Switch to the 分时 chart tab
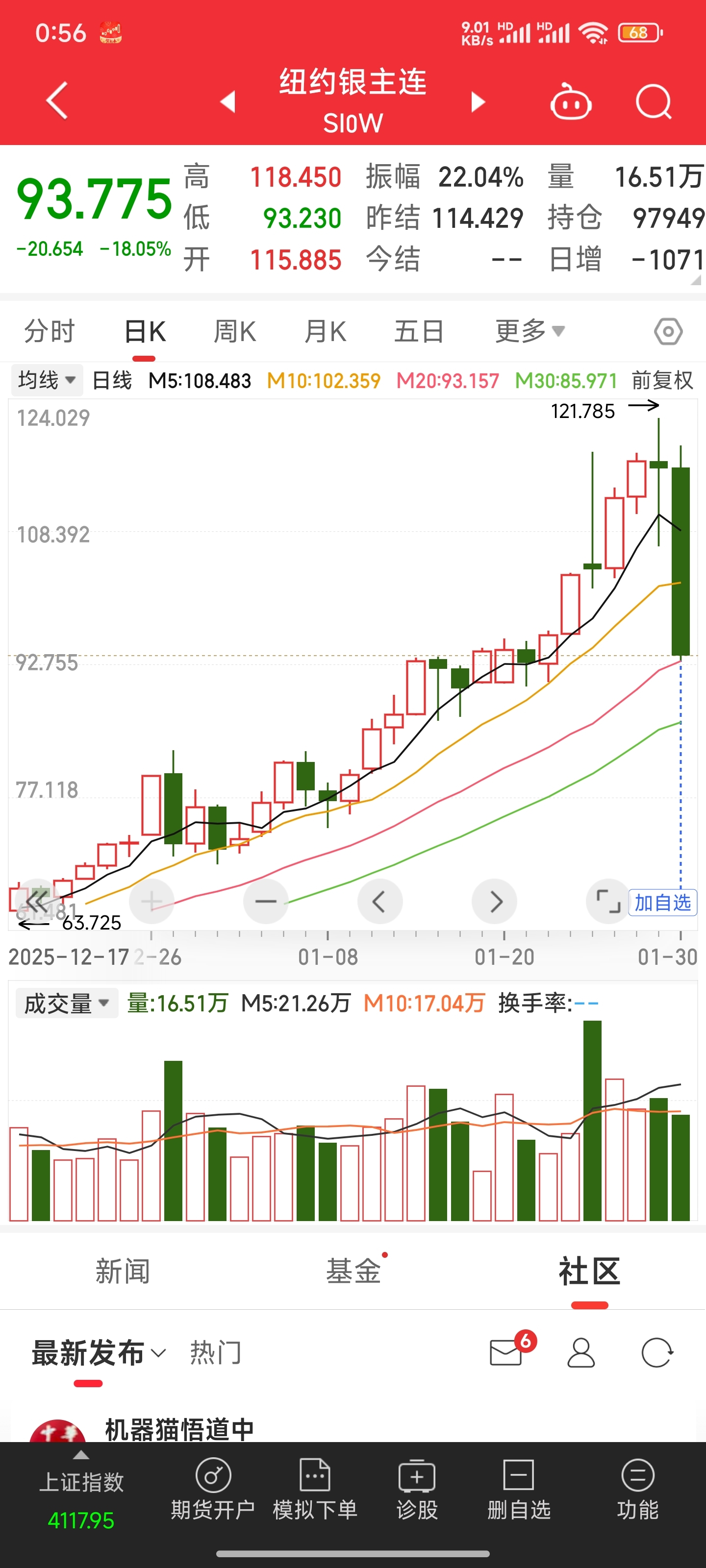706x1568 pixels. 49,332
